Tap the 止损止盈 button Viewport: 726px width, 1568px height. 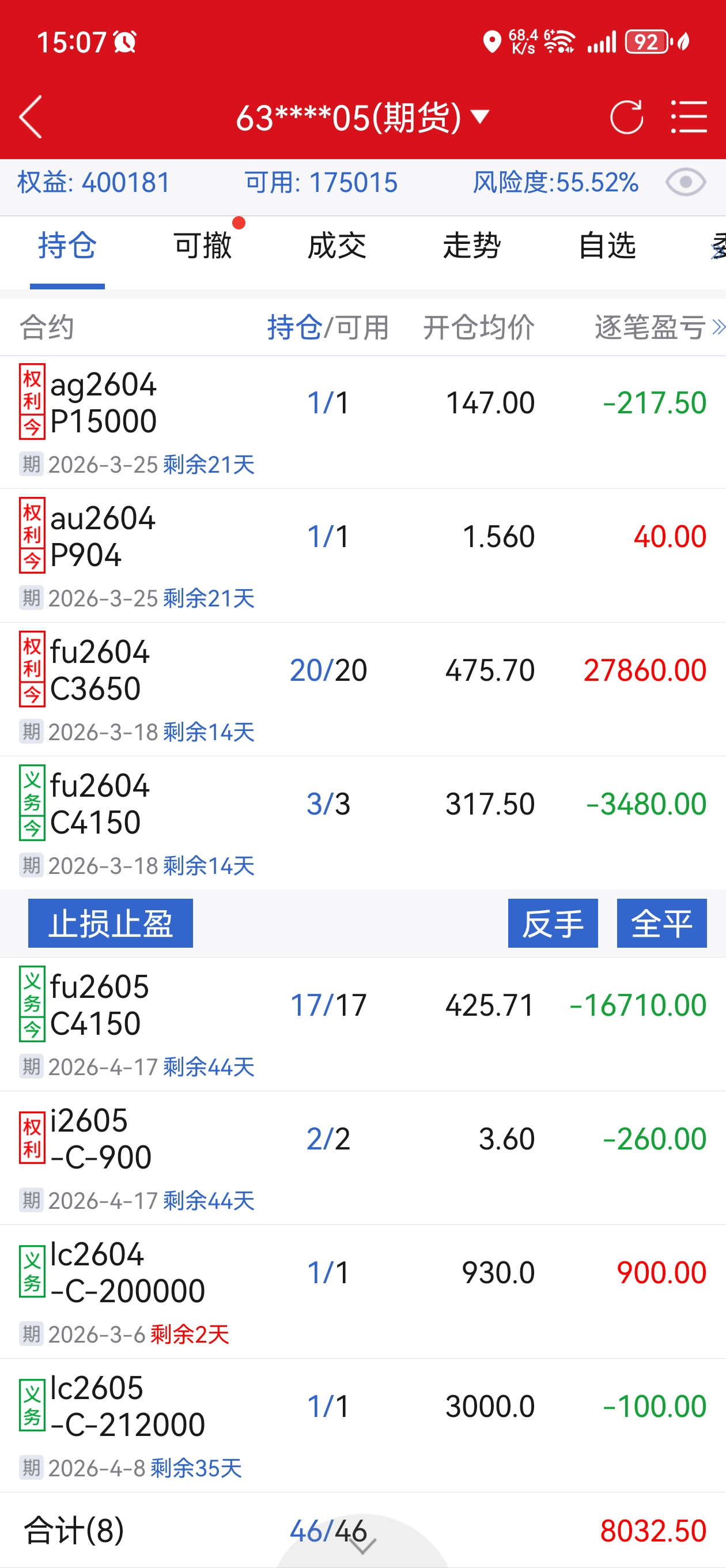(110, 924)
